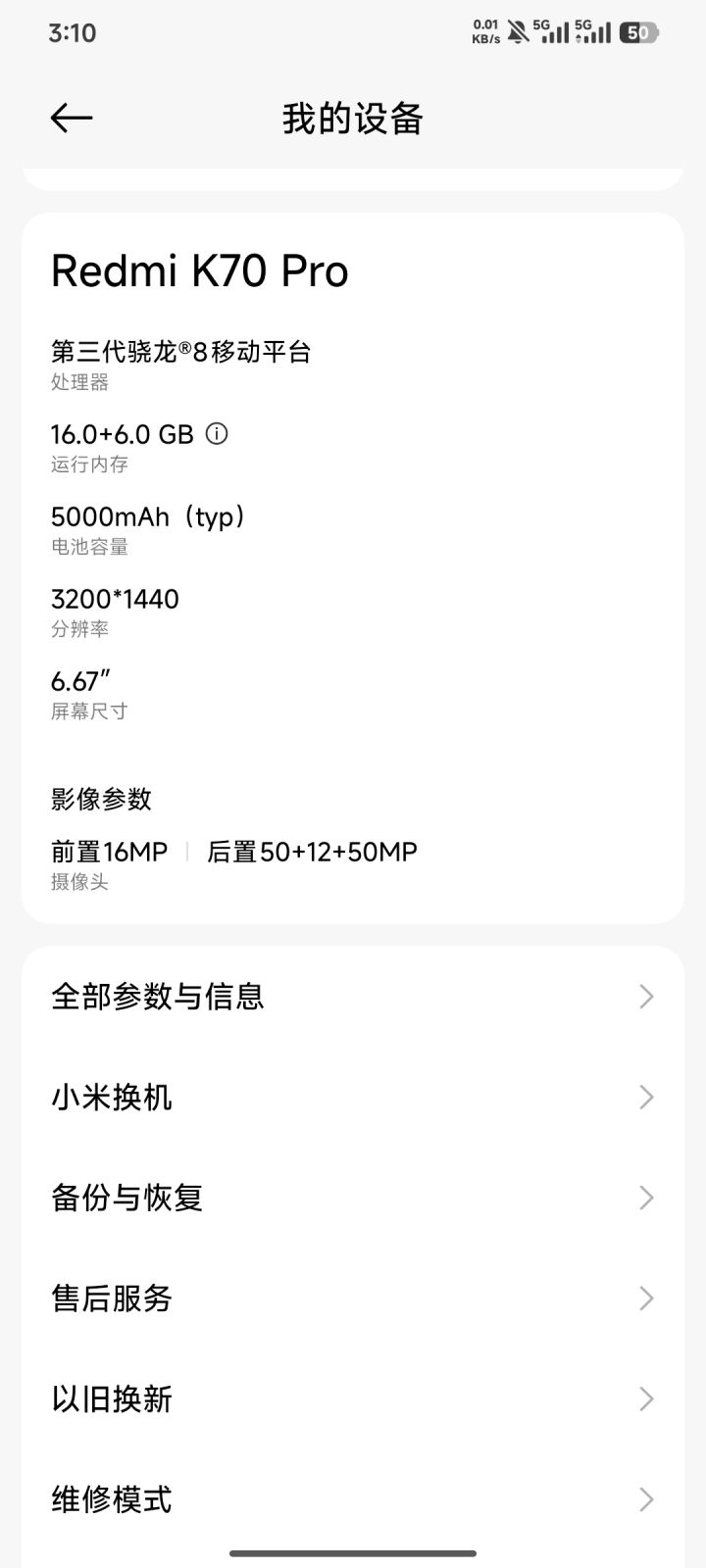Image resolution: width=706 pixels, height=1568 pixels.
Task: Tap the Redmi K70 Pro device name
Action: [200, 270]
